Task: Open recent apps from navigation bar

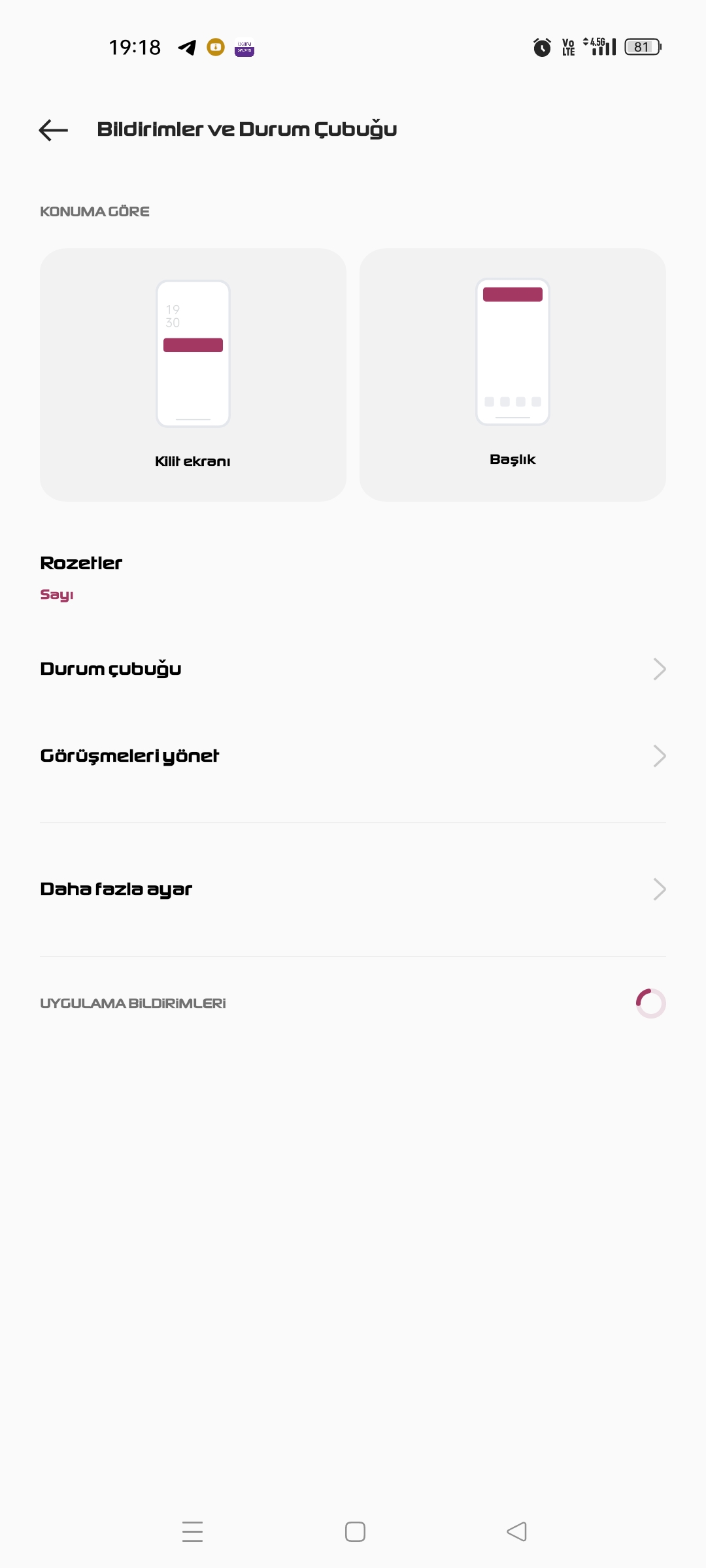Action: [x=192, y=1531]
